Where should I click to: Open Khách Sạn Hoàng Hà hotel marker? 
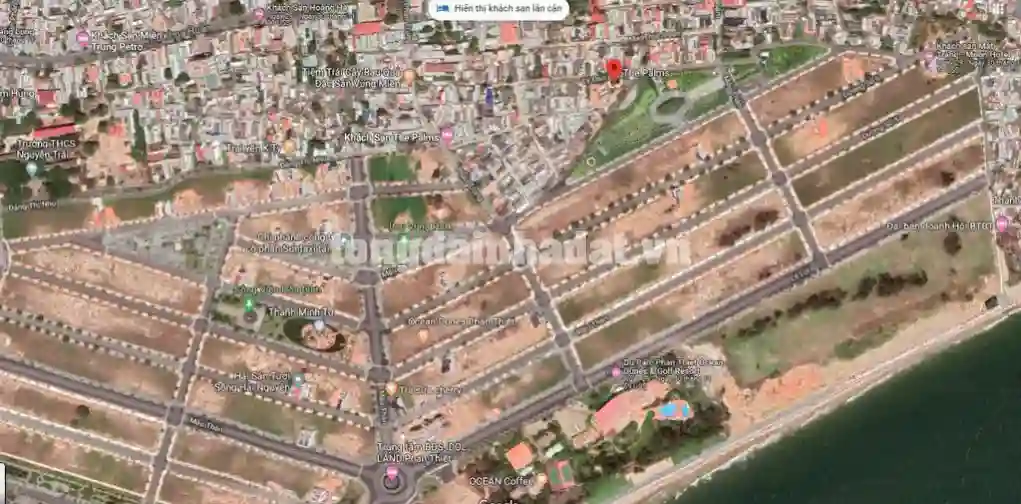tap(260, 14)
